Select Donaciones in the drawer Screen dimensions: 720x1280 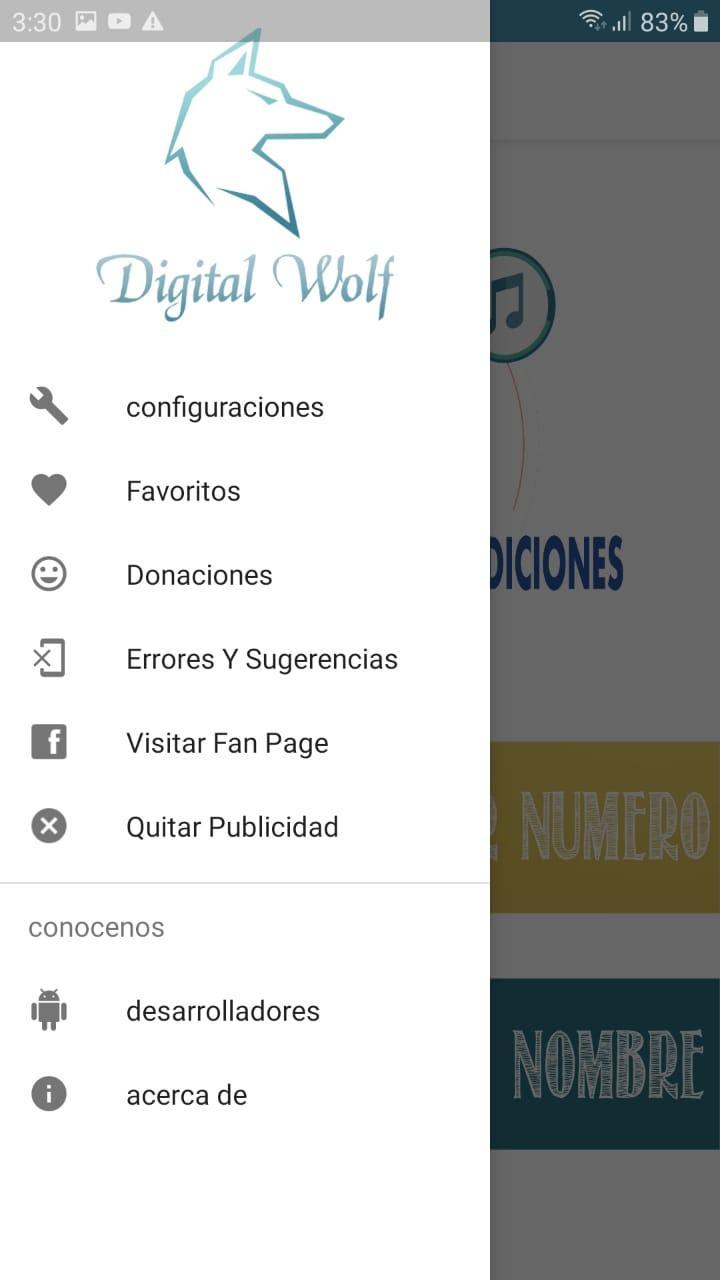pyautogui.click(x=199, y=576)
